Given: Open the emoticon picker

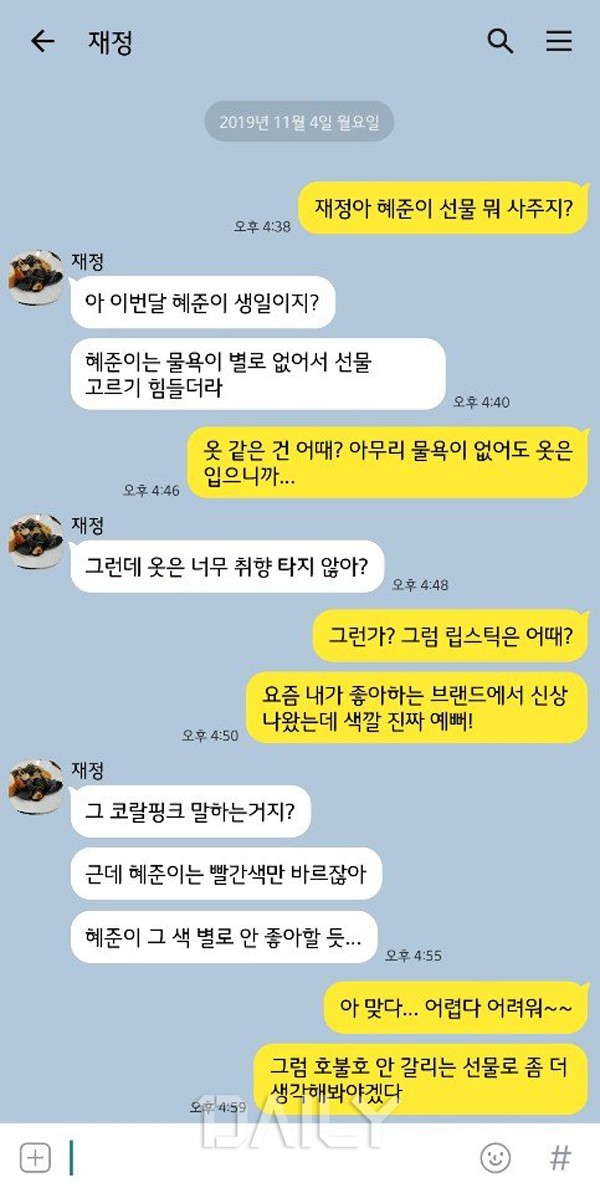Looking at the screenshot, I should 495,1158.
